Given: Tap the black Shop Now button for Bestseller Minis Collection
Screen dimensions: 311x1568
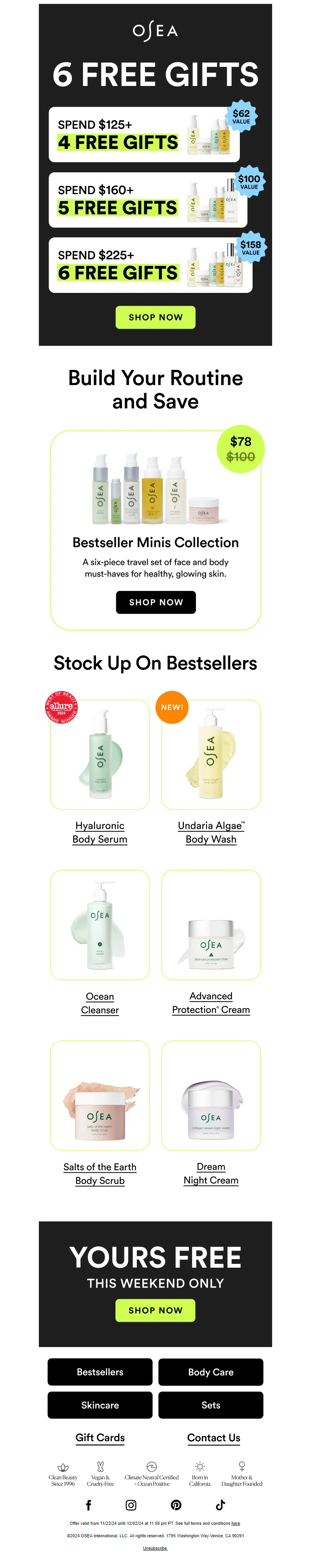Looking at the screenshot, I should [x=156, y=602].
